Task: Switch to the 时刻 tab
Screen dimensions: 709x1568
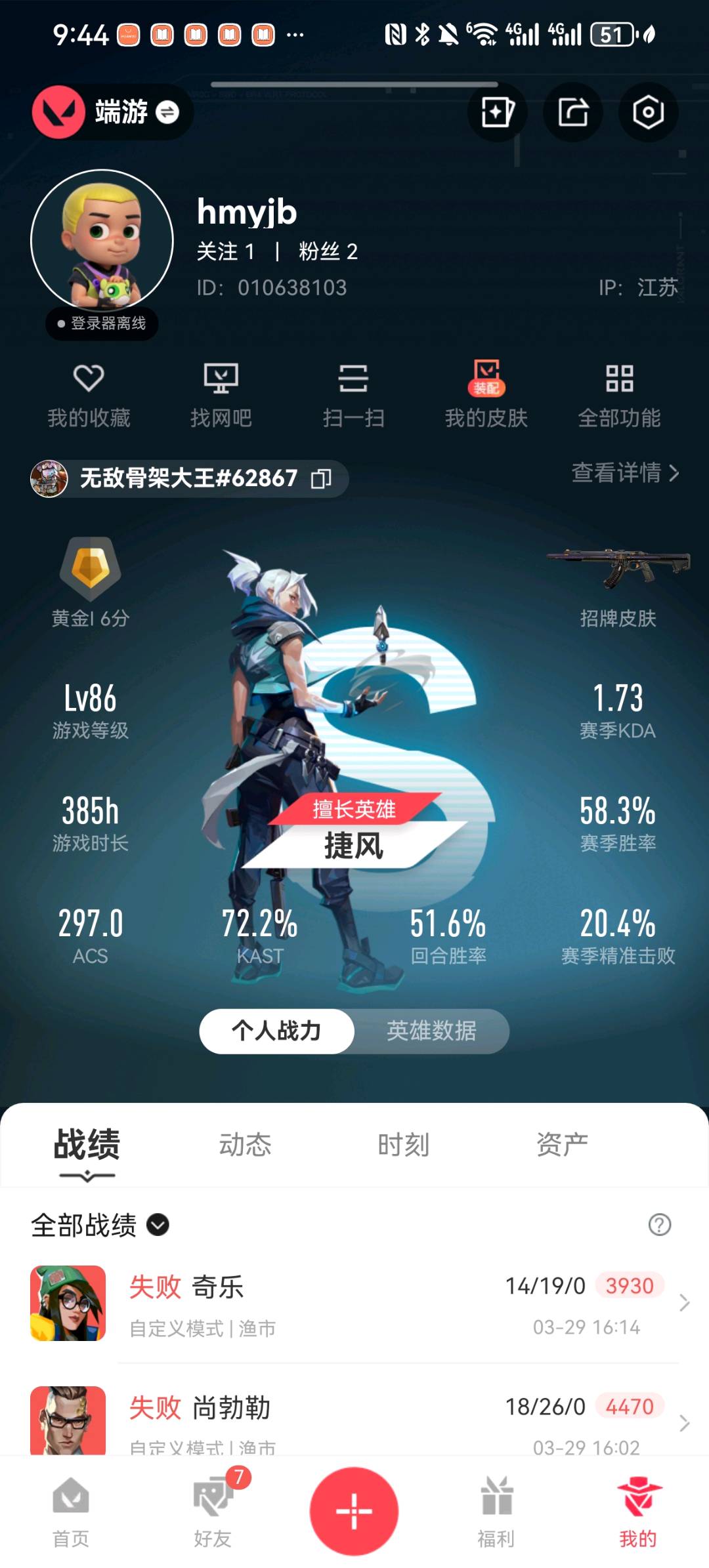Action: click(403, 1145)
